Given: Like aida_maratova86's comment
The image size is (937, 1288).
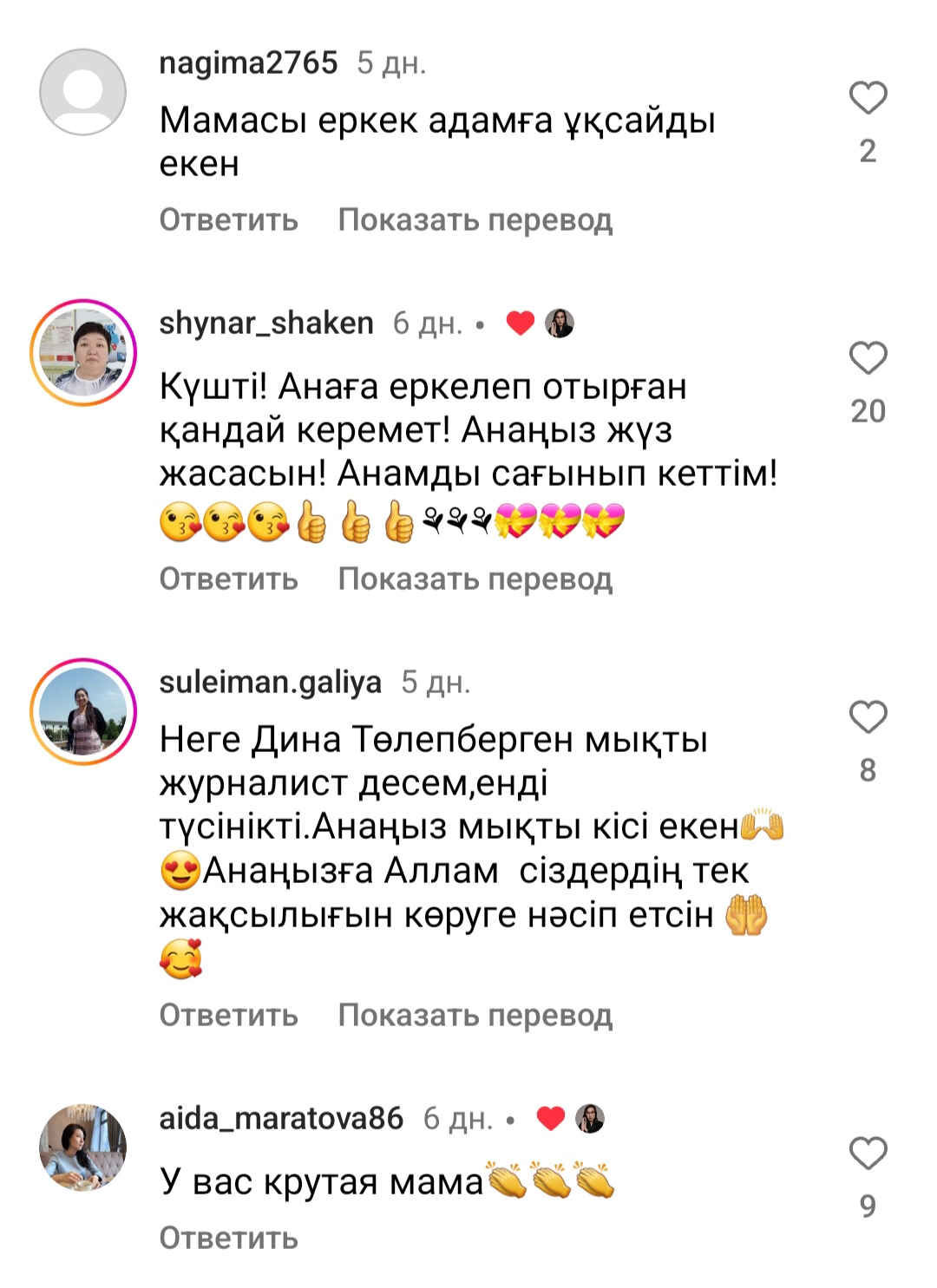Looking at the screenshot, I should (x=868, y=1154).
